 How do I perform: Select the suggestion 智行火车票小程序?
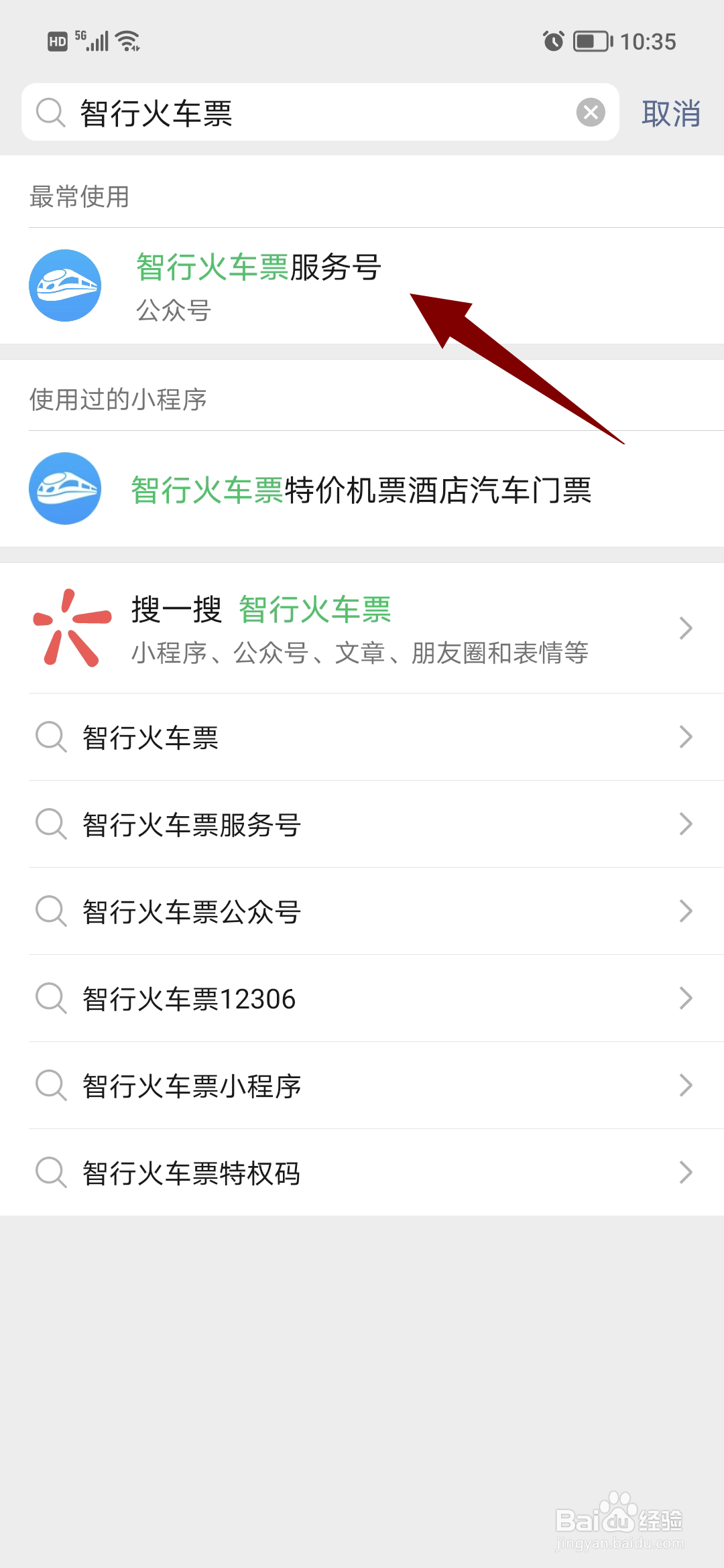pyautogui.click(x=362, y=1086)
